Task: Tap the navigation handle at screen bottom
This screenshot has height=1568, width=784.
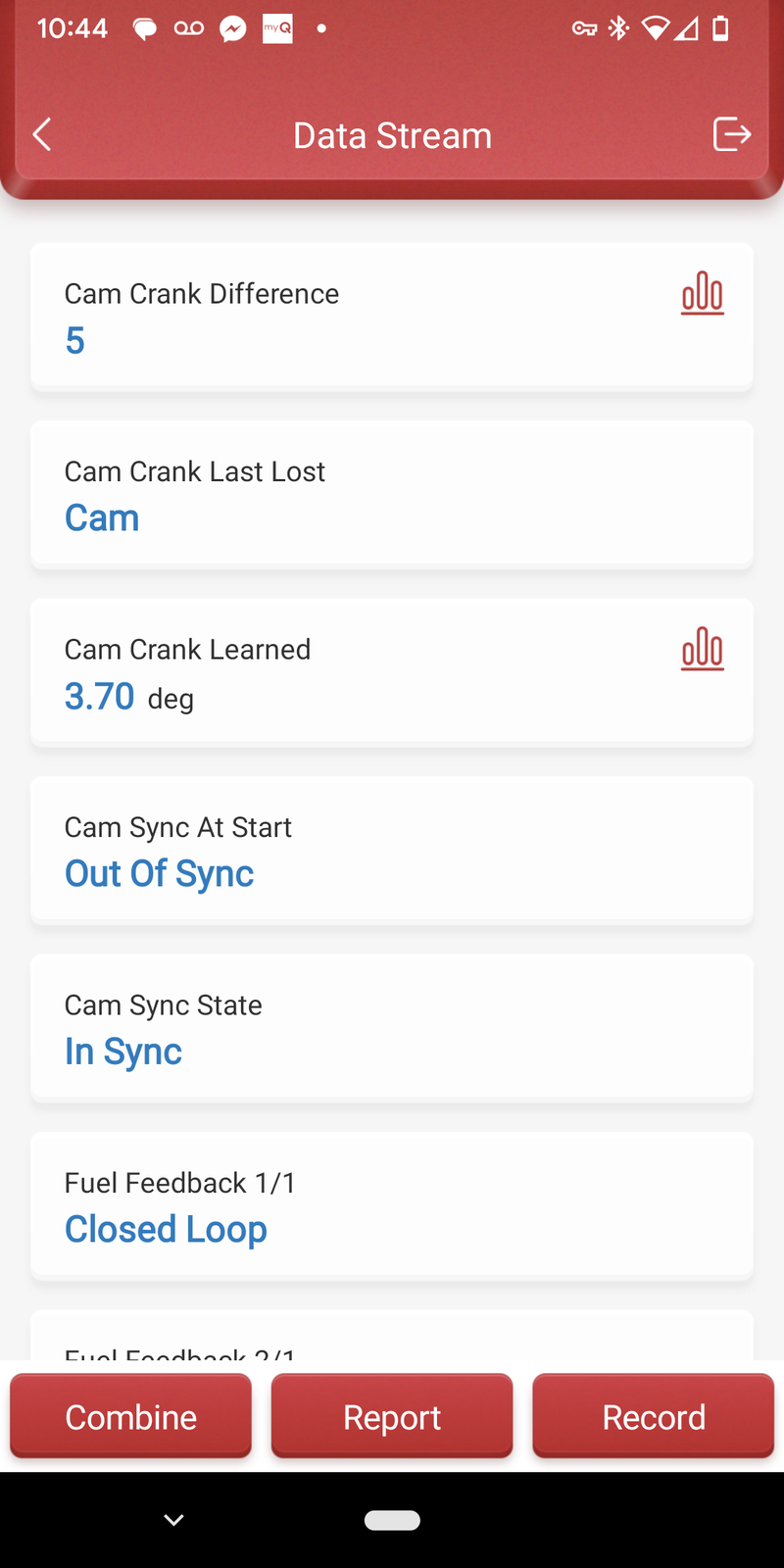Action: pos(392,1519)
